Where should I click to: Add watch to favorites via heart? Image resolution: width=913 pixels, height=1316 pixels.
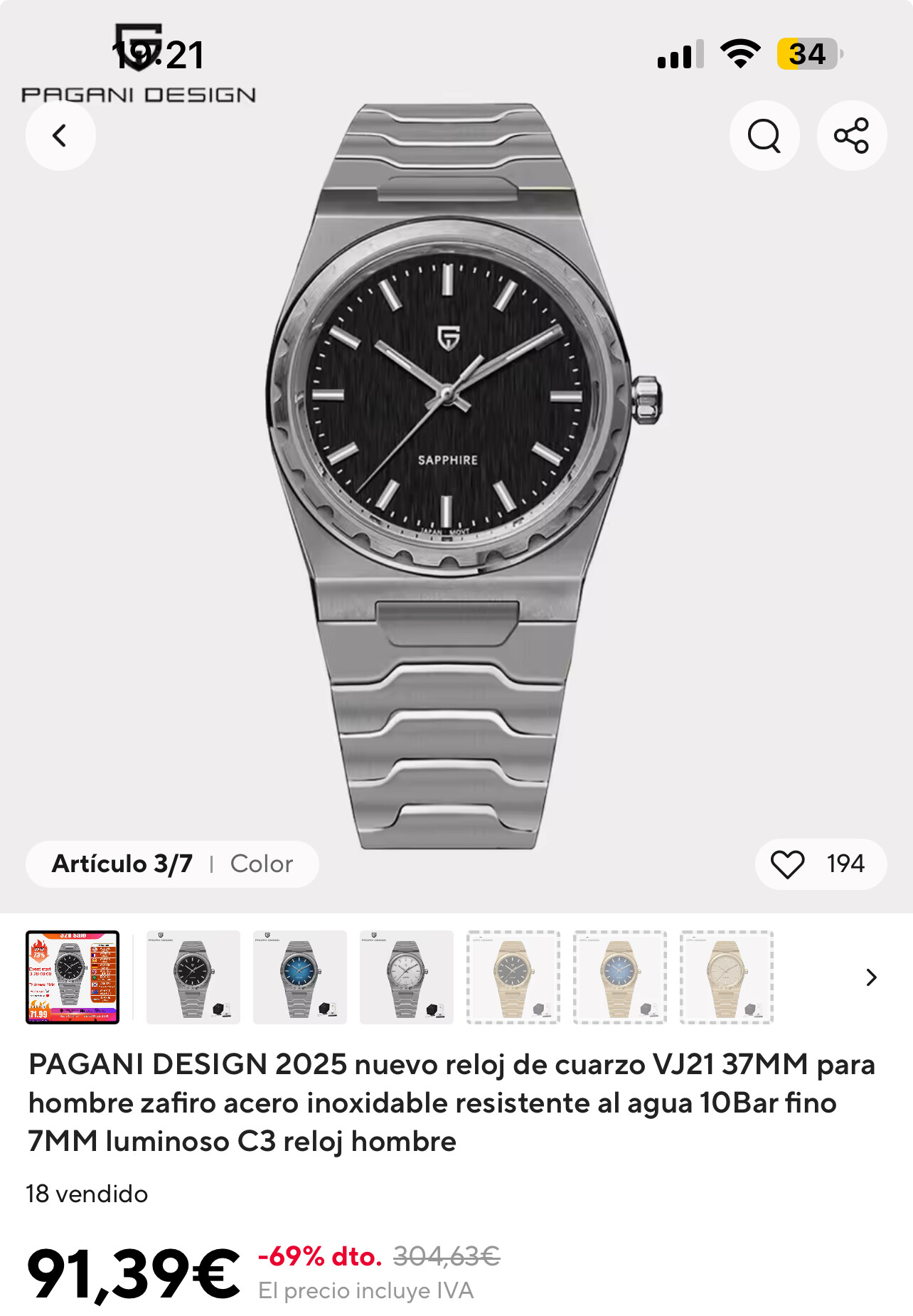point(788,864)
